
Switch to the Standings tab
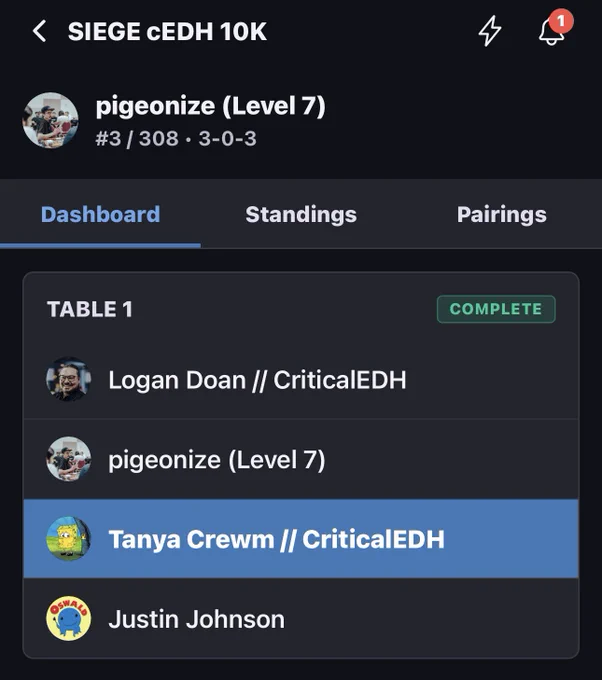[301, 214]
